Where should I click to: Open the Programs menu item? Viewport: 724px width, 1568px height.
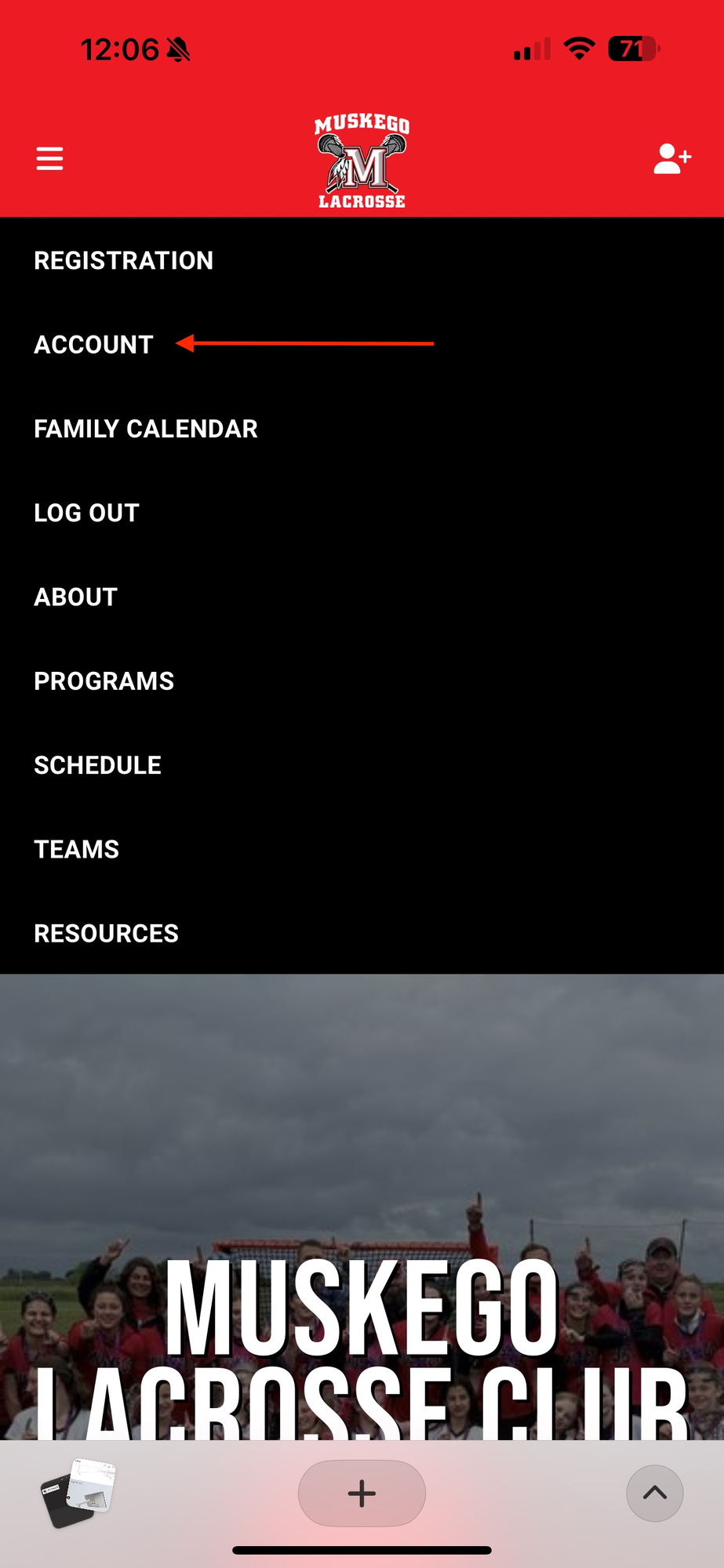[x=104, y=681]
